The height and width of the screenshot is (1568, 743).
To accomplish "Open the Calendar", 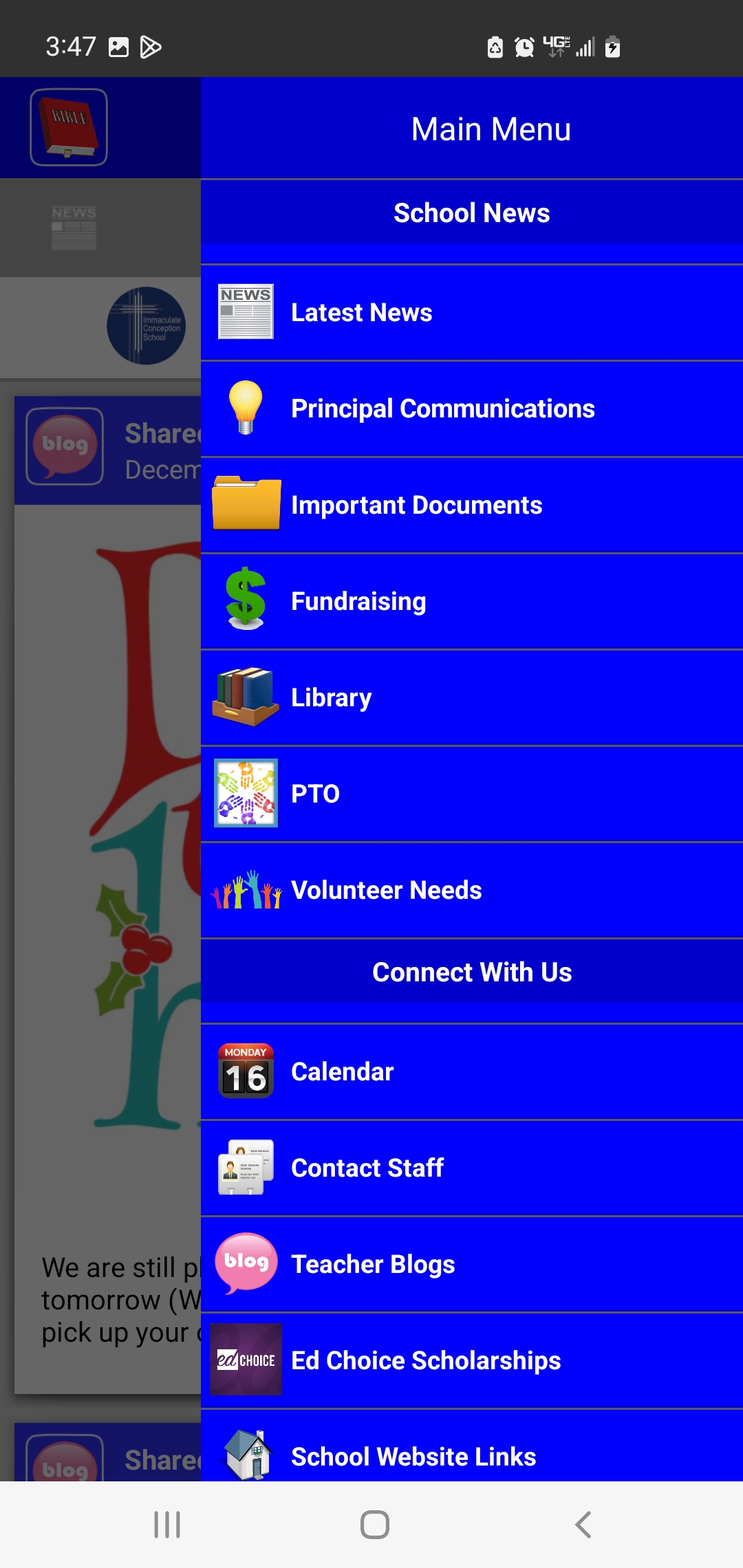I will pos(472,1072).
